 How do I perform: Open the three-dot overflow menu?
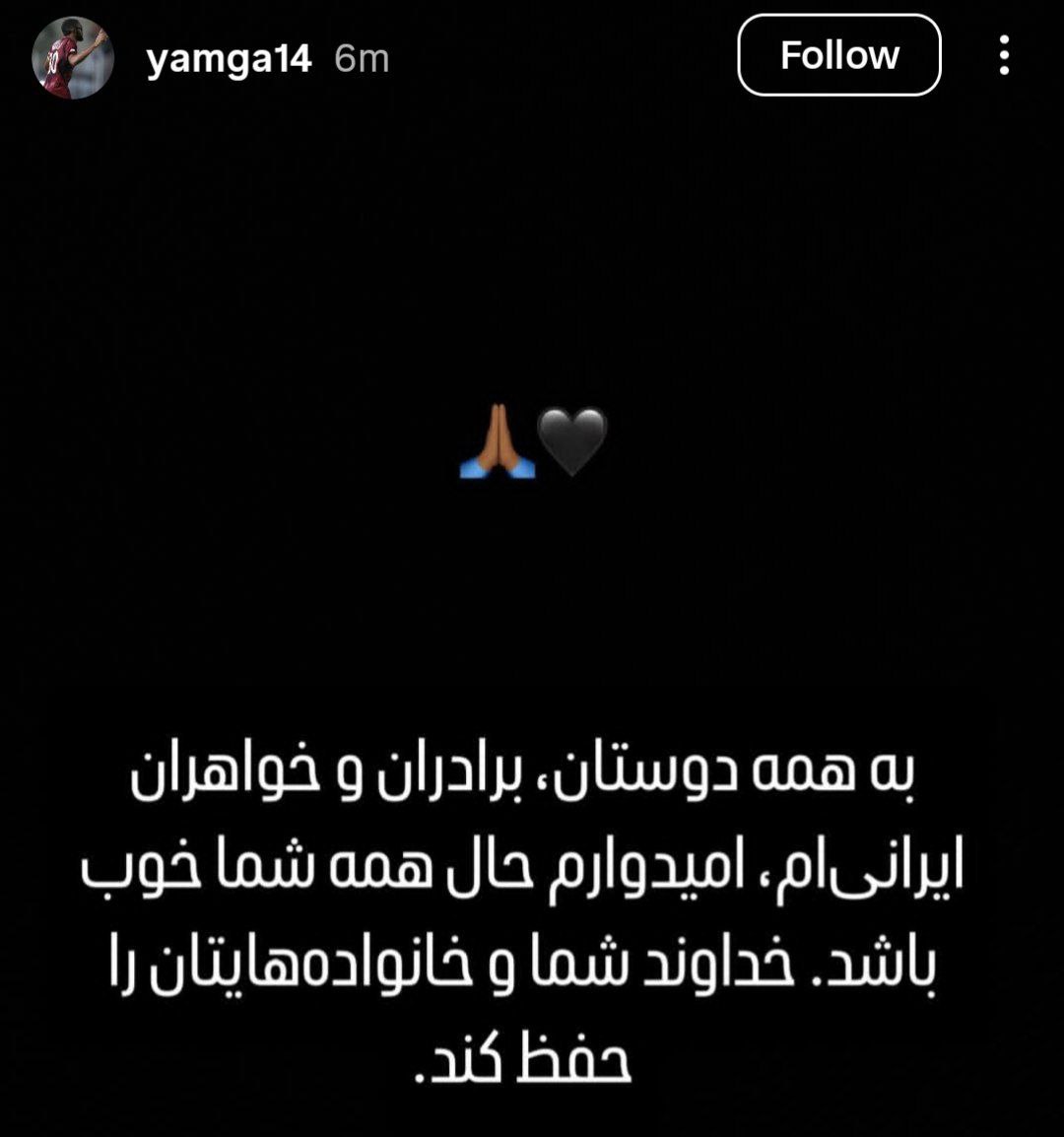[x=1004, y=55]
